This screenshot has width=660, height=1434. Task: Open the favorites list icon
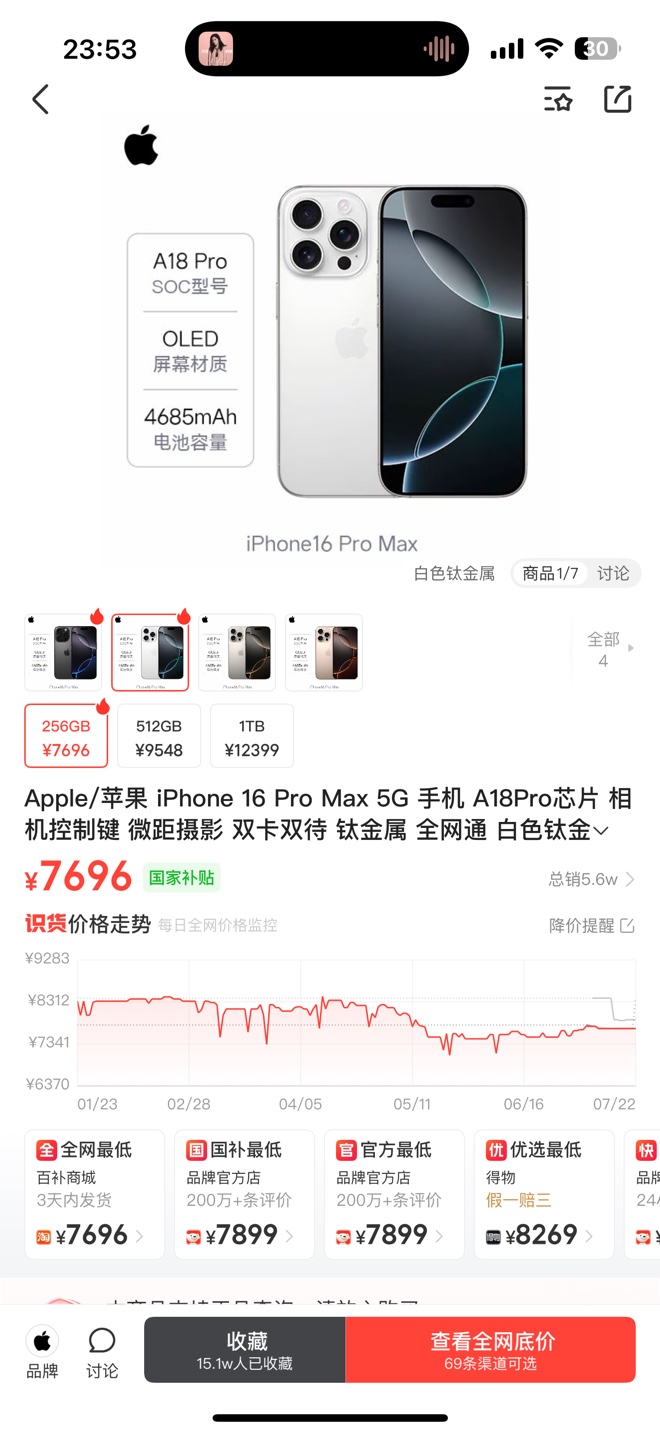[x=558, y=99]
